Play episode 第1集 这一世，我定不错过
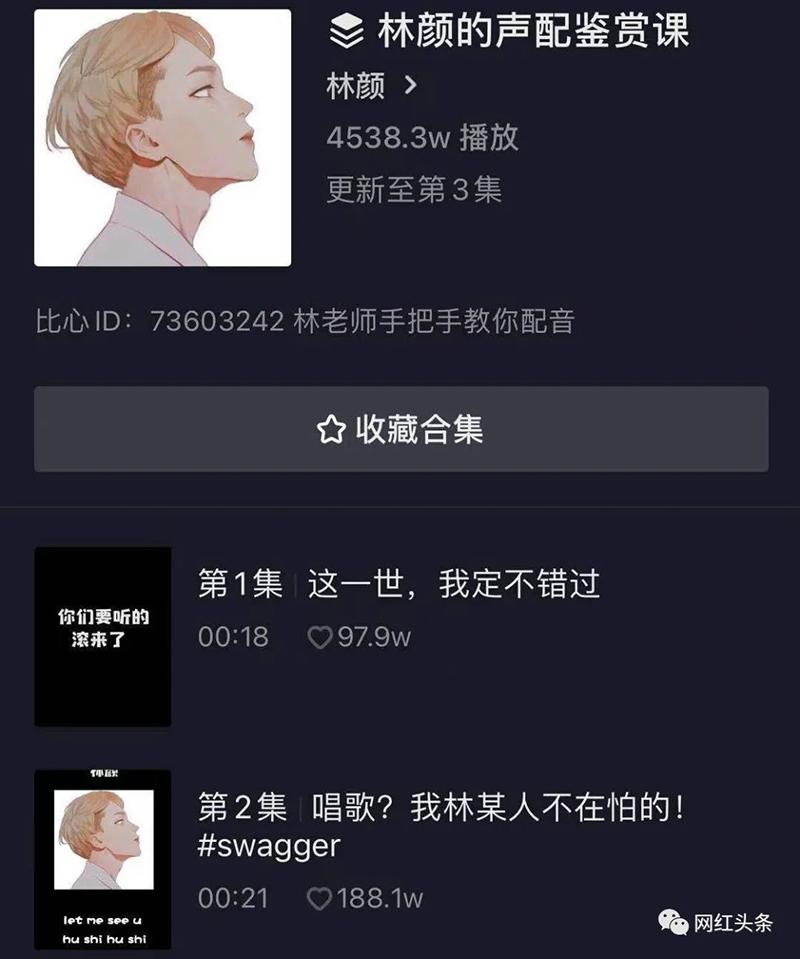The width and height of the screenshot is (800, 959). point(398,585)
